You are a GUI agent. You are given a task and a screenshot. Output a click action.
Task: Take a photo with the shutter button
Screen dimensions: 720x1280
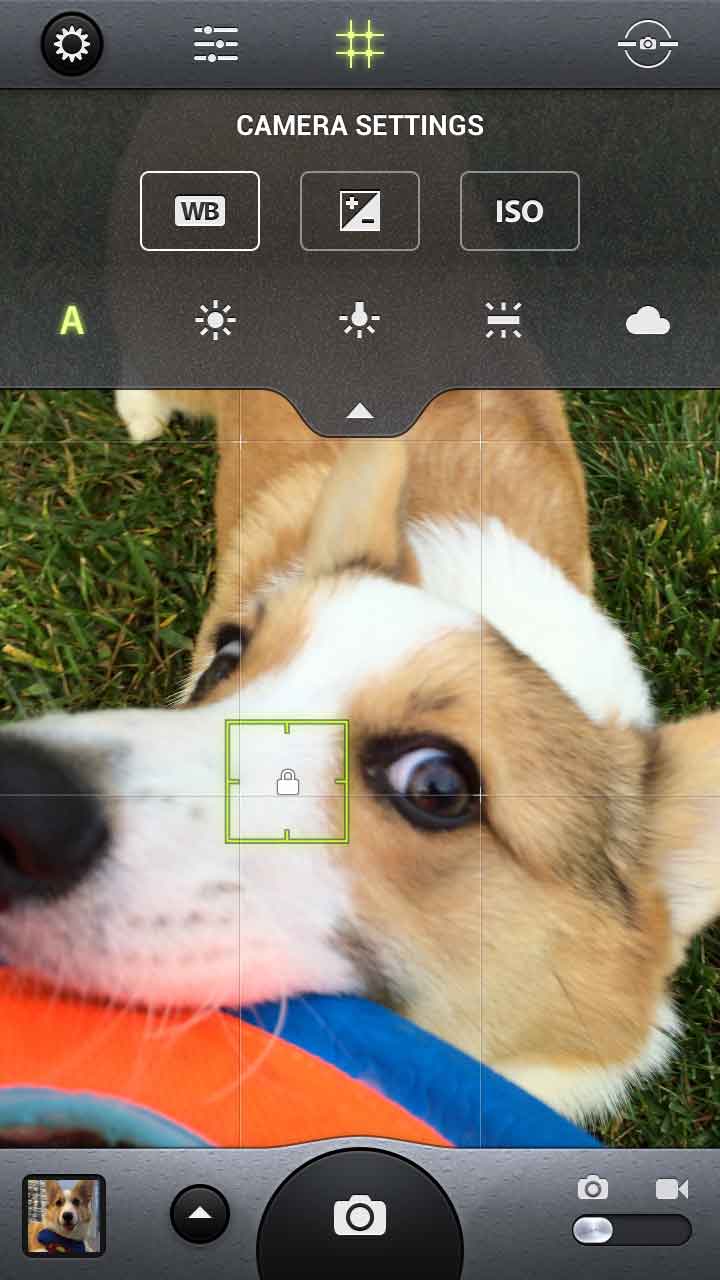pos(360,1216)
